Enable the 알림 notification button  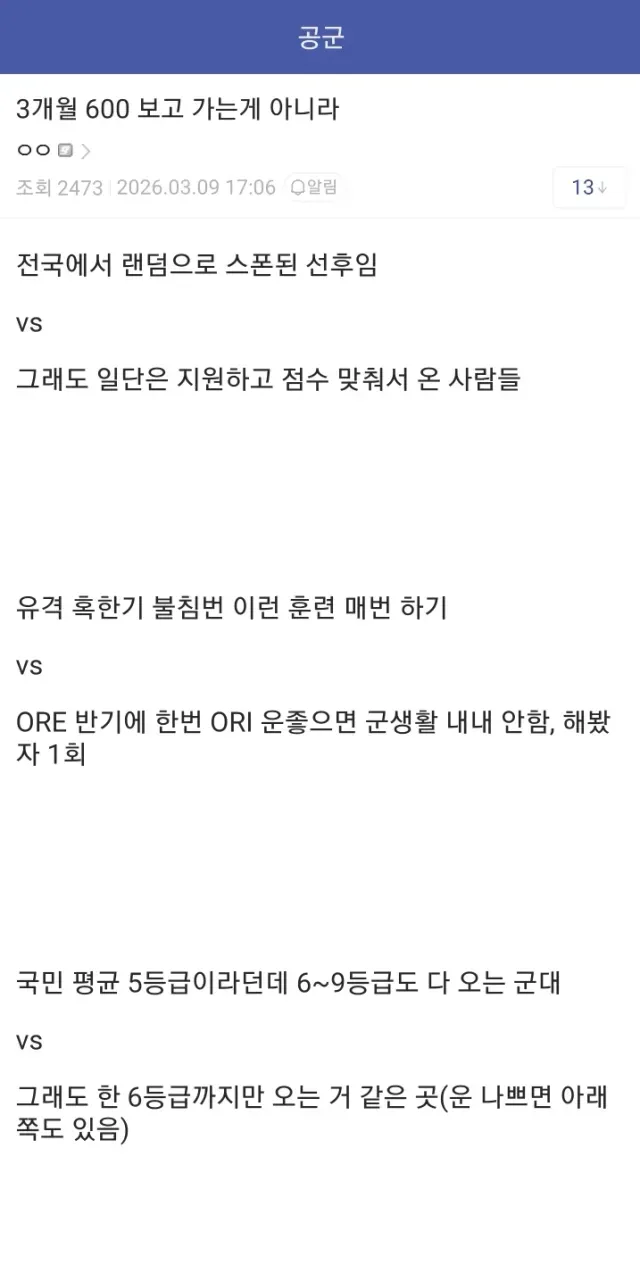[313, 187]
